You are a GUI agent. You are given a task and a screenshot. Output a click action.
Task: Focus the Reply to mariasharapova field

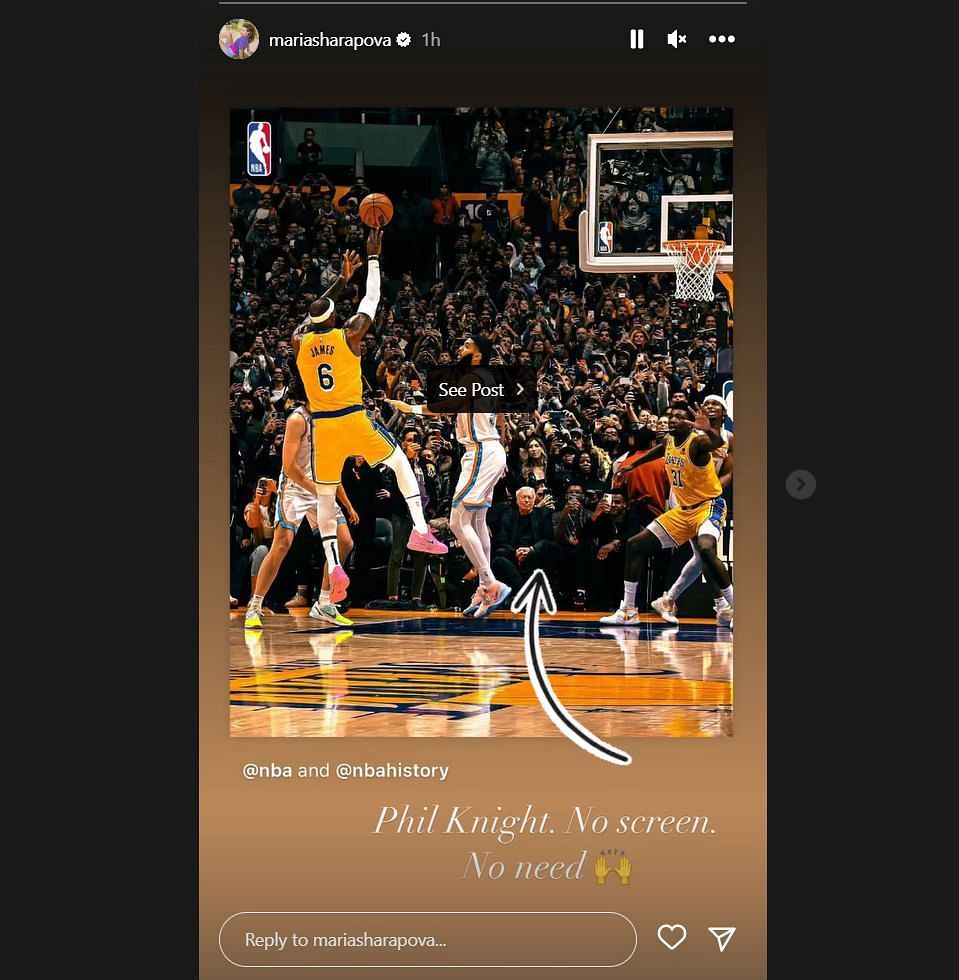[x=427, y=939]
